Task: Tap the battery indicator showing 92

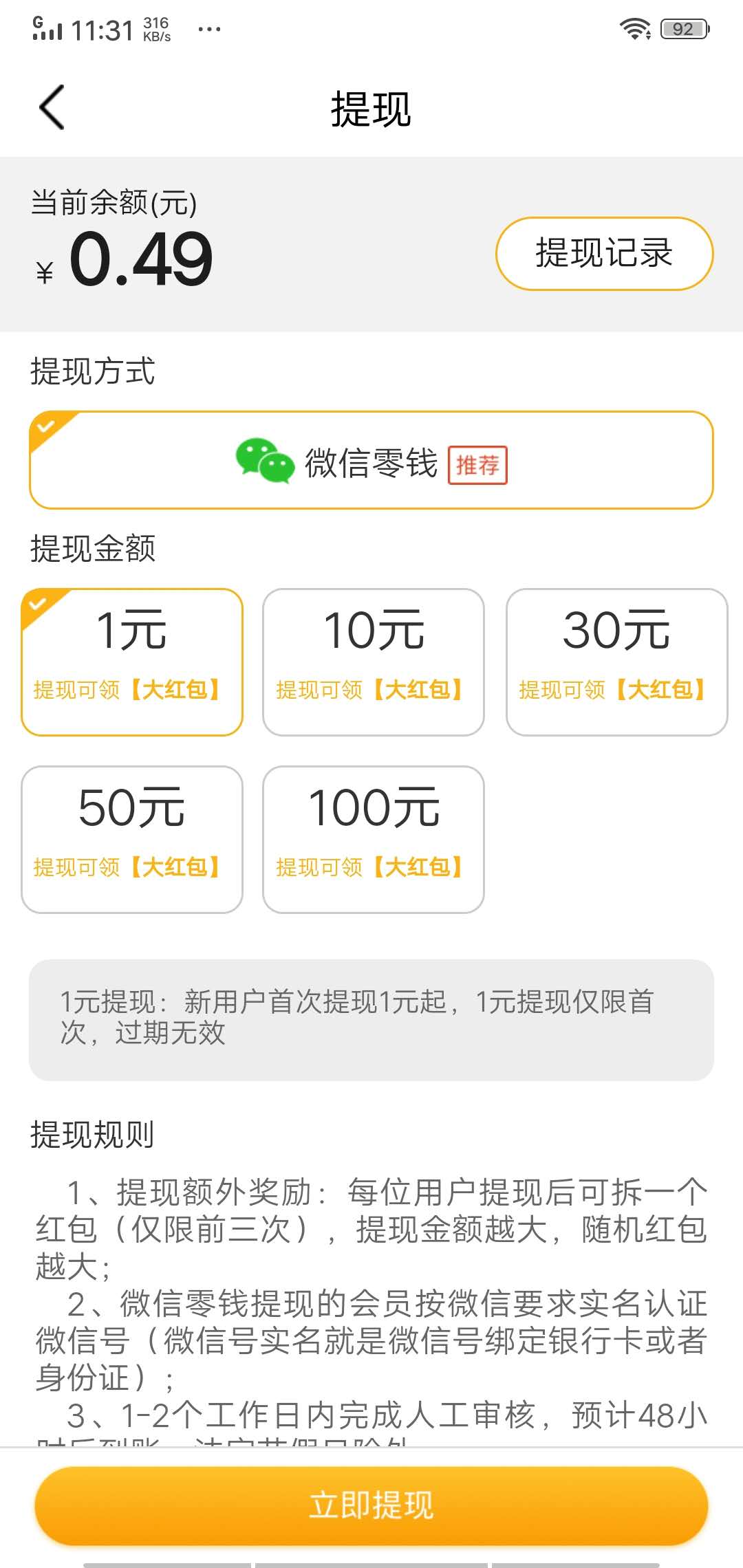Action: click(683, 29)
